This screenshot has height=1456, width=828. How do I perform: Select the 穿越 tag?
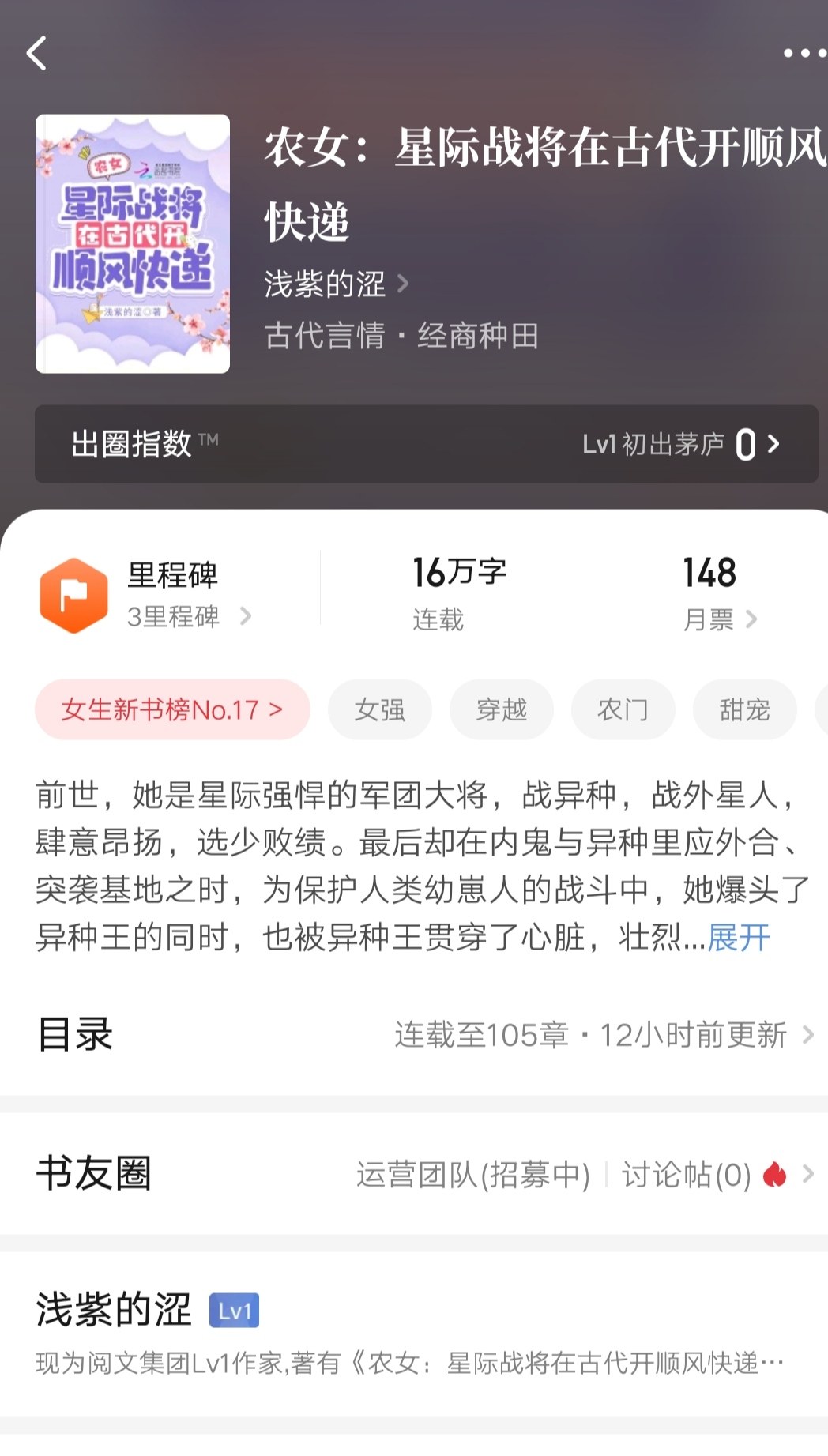point(502,709)
